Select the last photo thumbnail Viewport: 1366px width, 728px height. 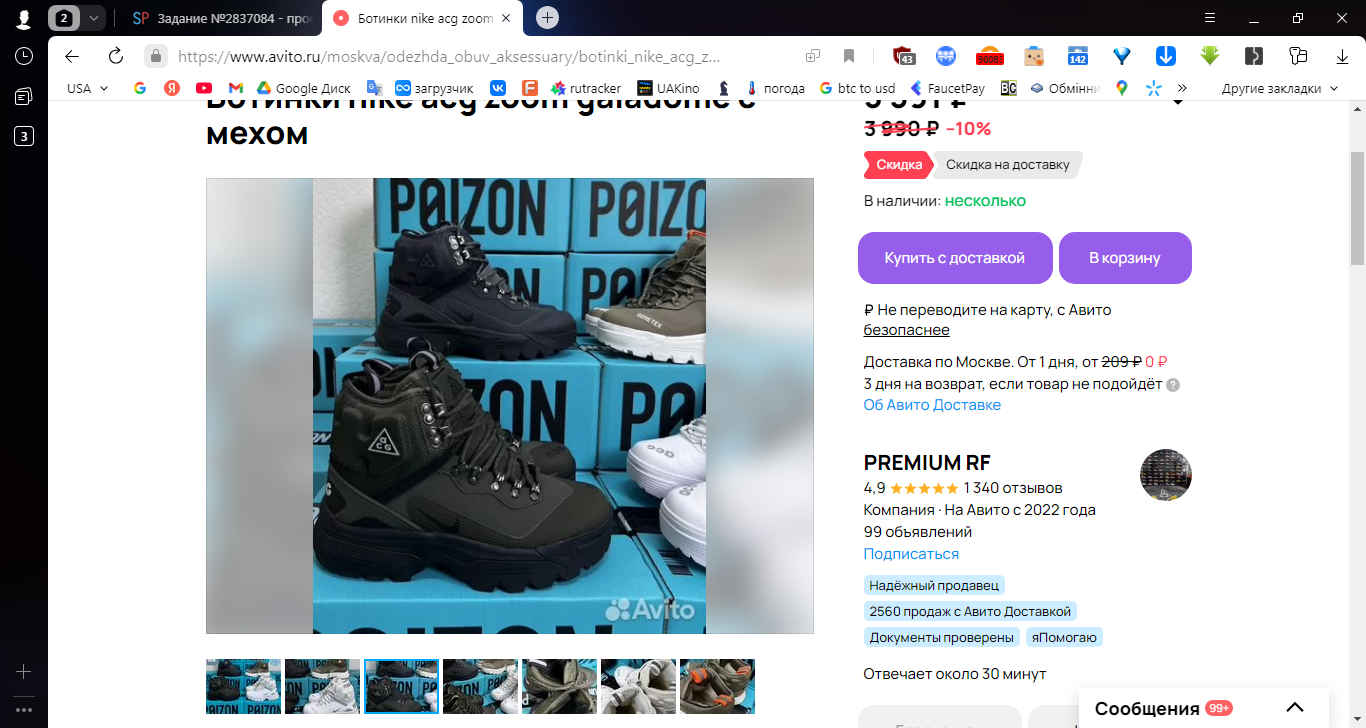(x=717, y=686)
